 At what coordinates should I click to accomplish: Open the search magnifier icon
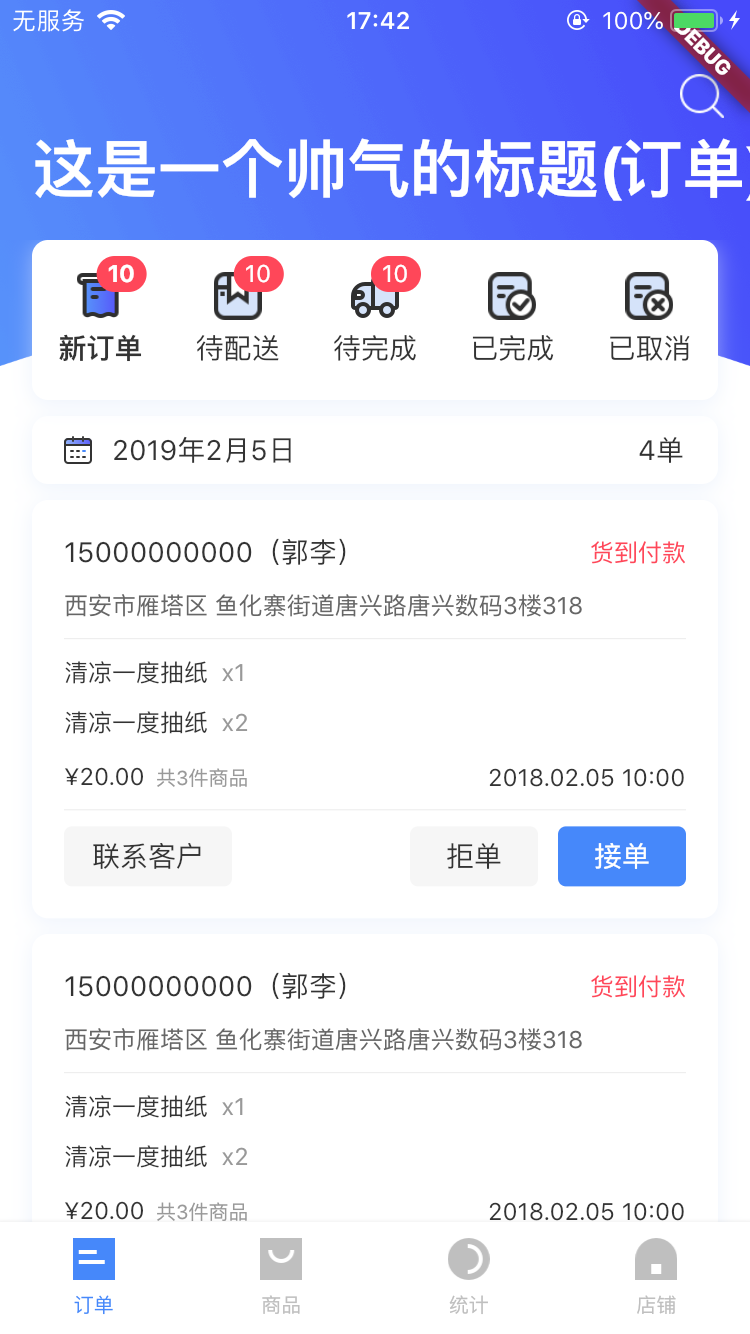point(701,97)
